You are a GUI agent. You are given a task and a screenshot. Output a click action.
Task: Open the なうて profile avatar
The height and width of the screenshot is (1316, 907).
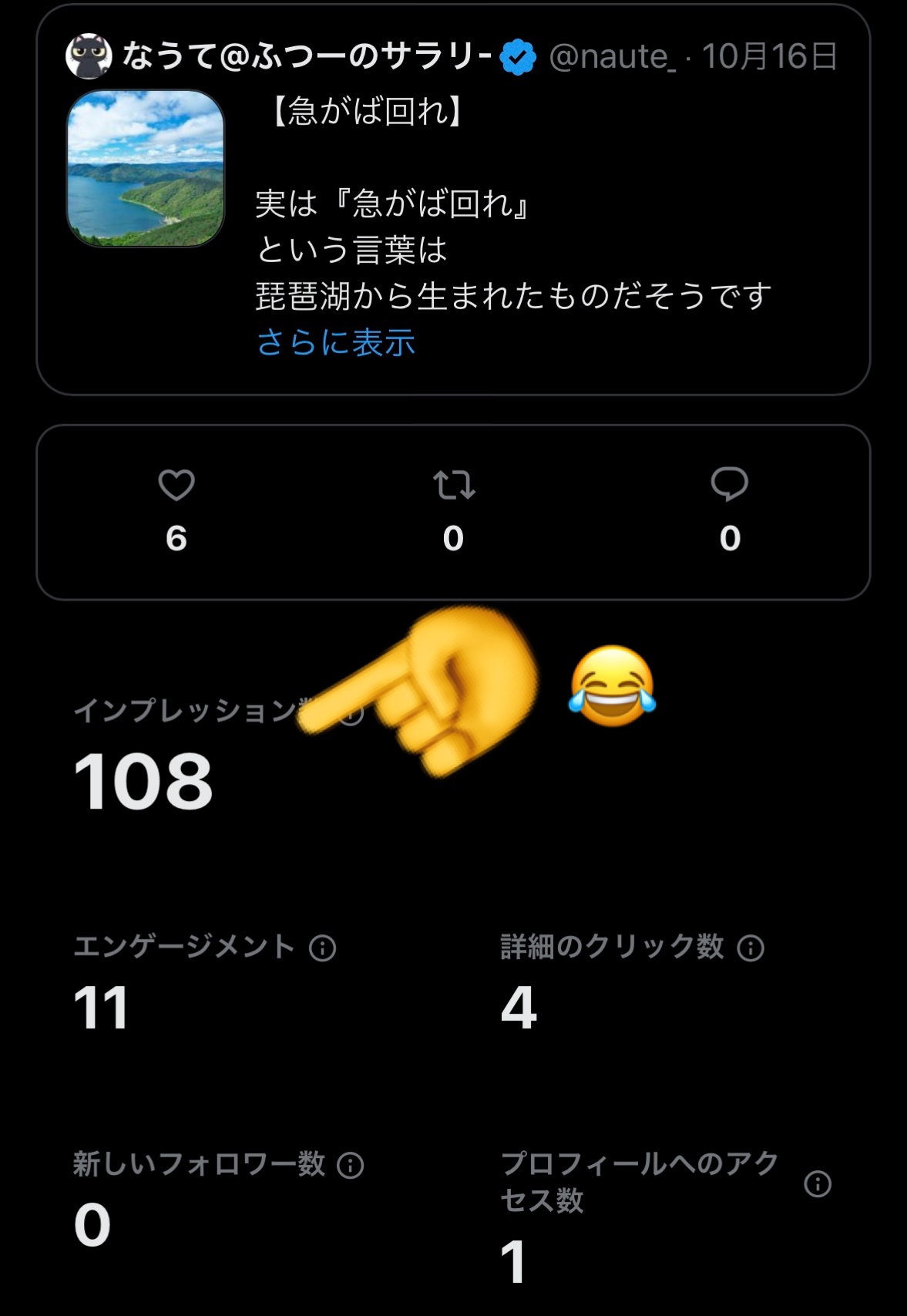(x=89, y=56)
